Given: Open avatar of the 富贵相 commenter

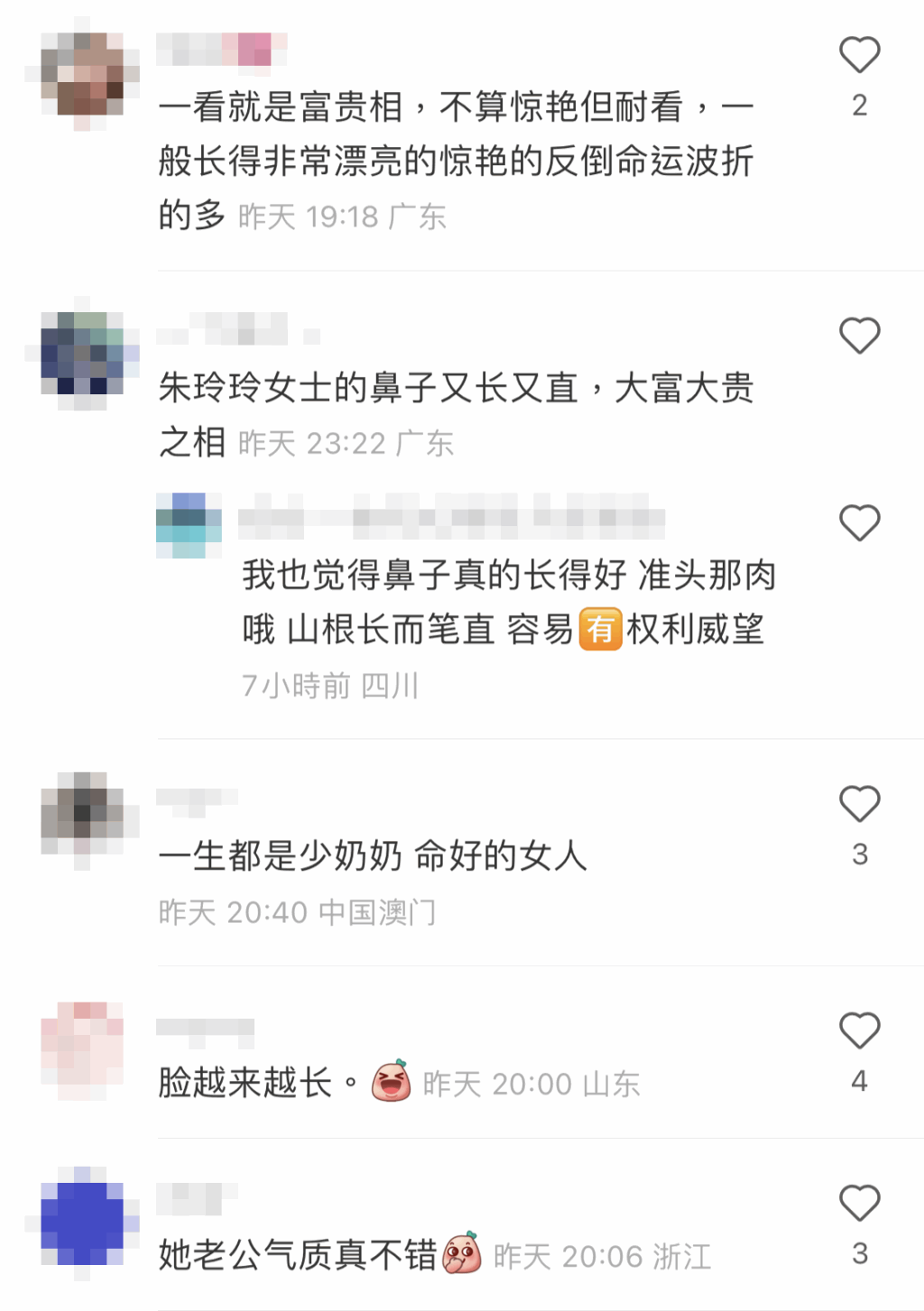Looking at the screenshot, I should [x=82, y=74].
